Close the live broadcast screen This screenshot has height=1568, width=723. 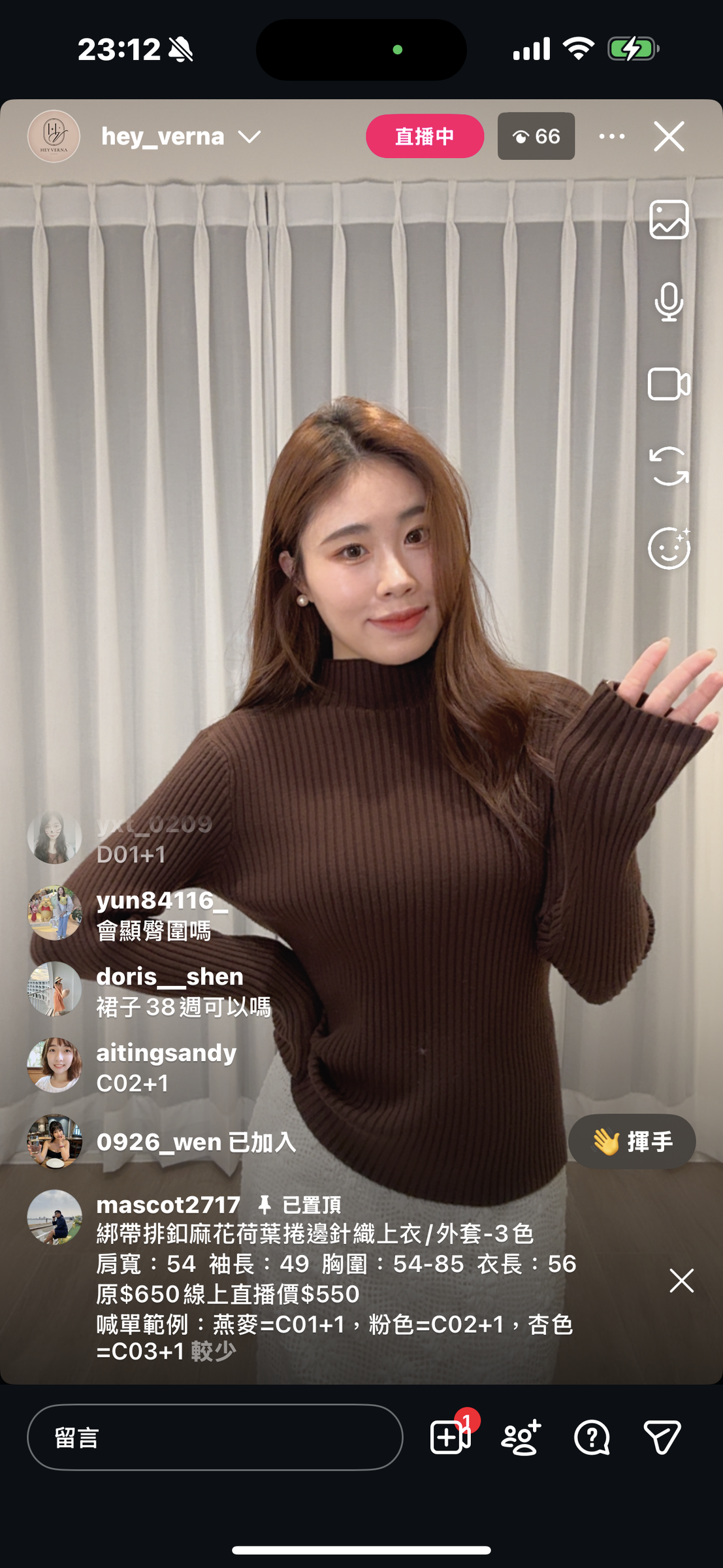(669, 137)
